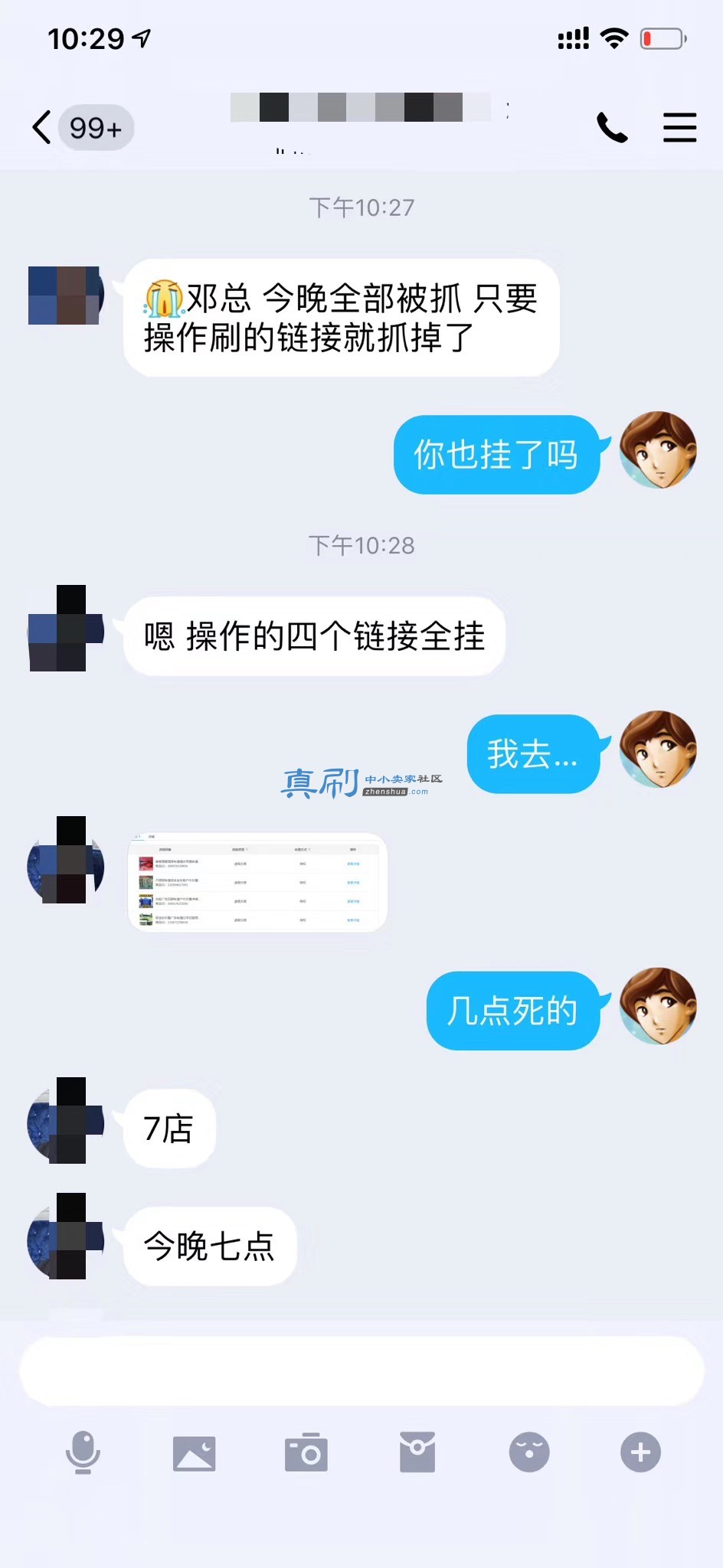Record a voice message with microphone
The height and width of the screenshot is (1568, 723).
point(83,1452)
